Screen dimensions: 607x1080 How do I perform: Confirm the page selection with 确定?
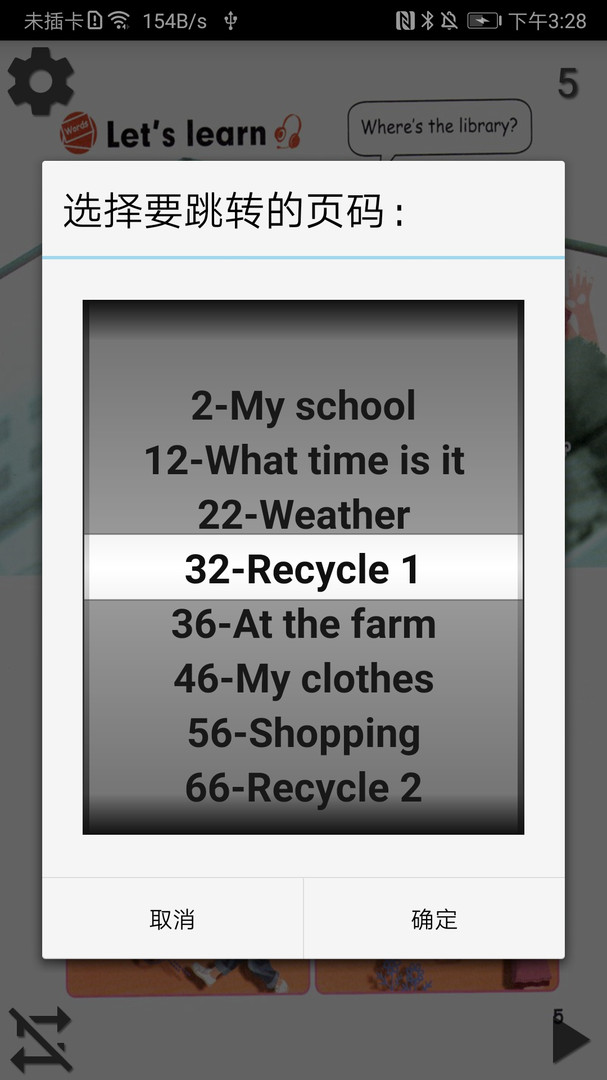click(434, 919)
